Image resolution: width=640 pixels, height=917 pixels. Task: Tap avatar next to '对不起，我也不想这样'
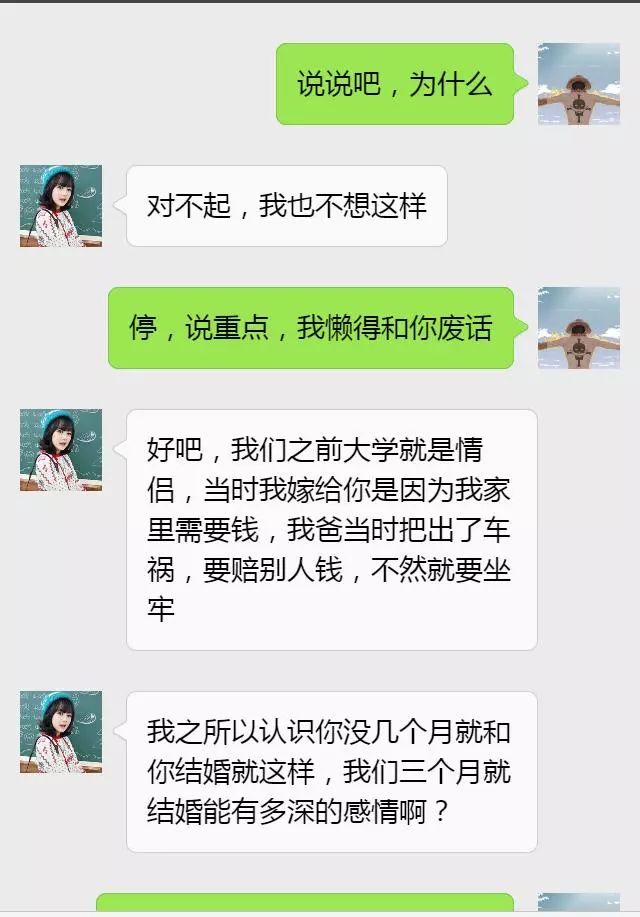click(x=61, y=206)
